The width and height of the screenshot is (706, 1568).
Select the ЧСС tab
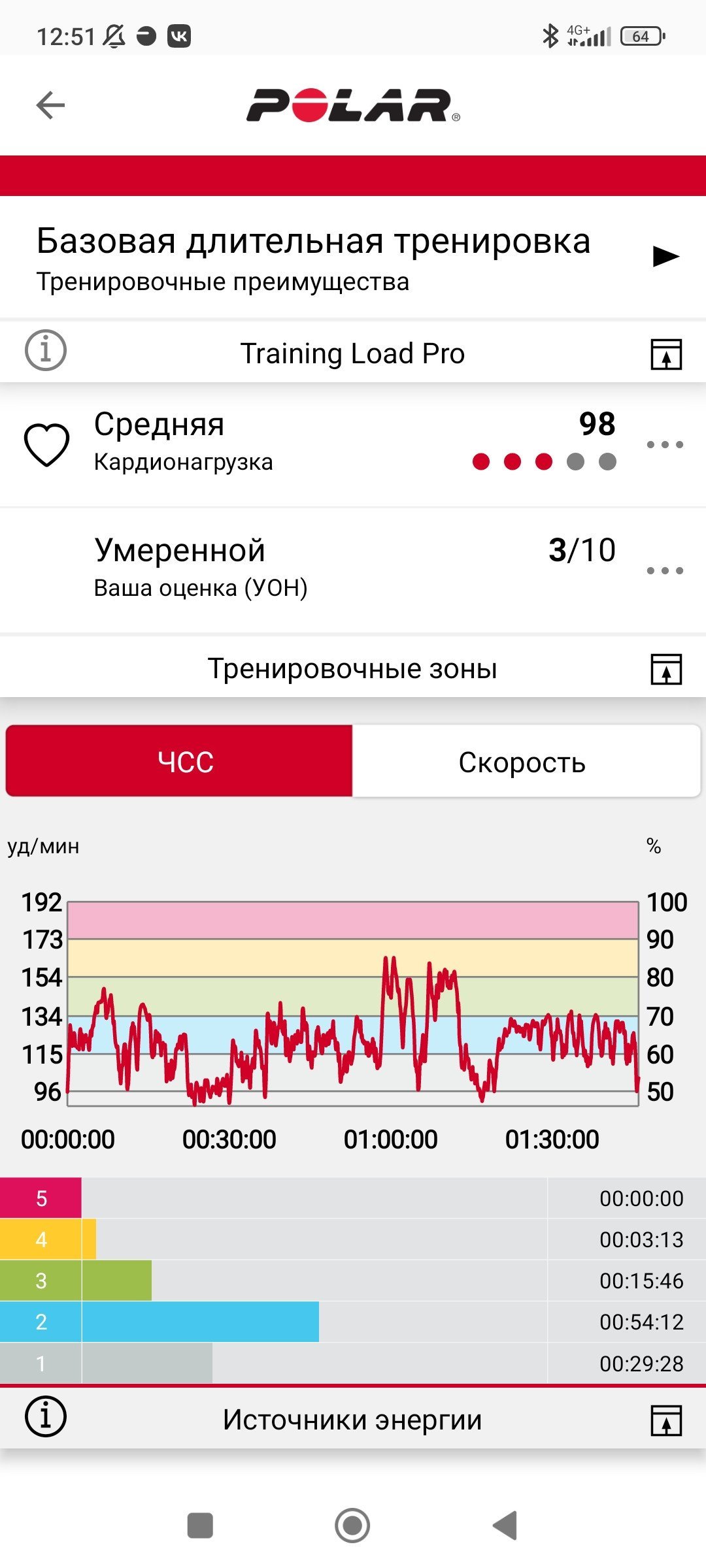click(179, 761)
